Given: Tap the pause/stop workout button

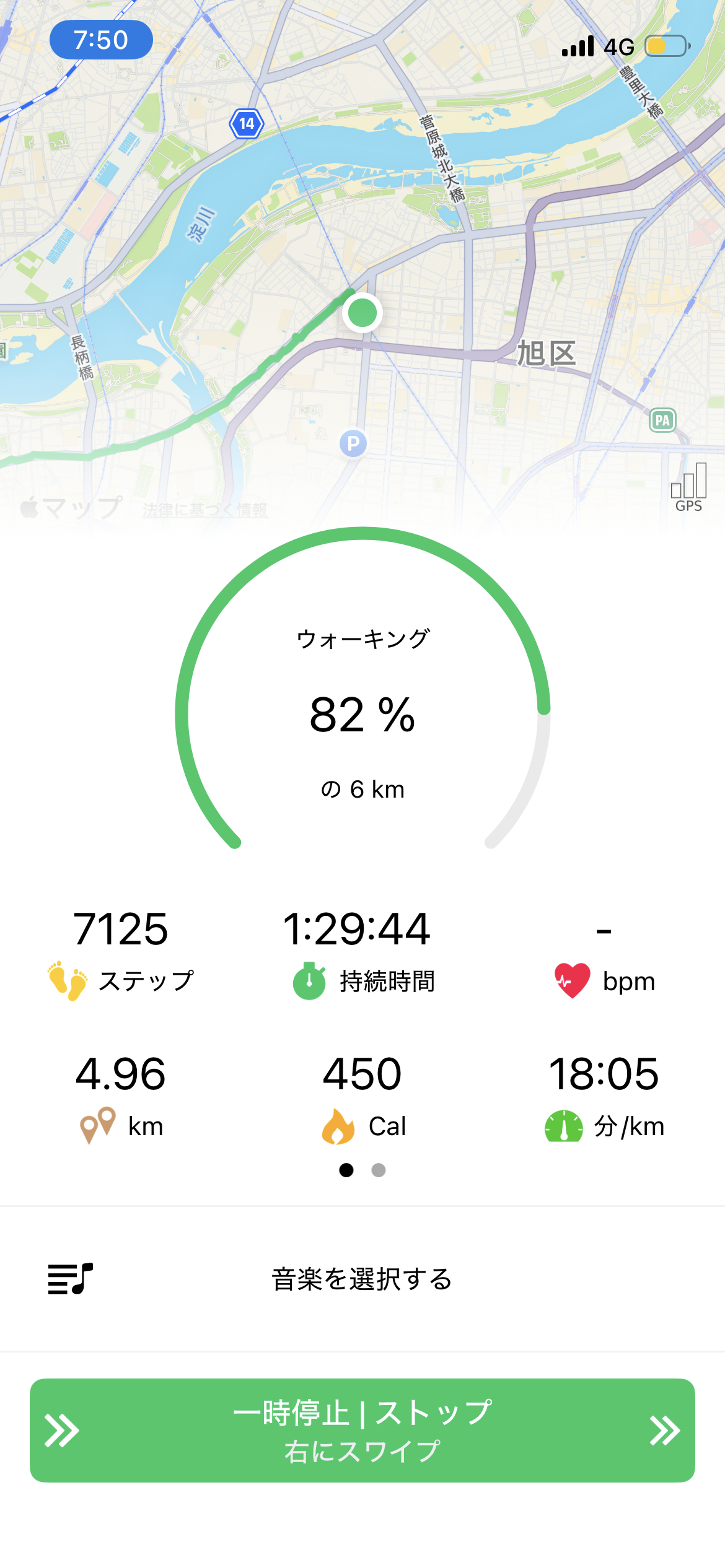Looking at the screenshot, I should [x=362, y=1431].
